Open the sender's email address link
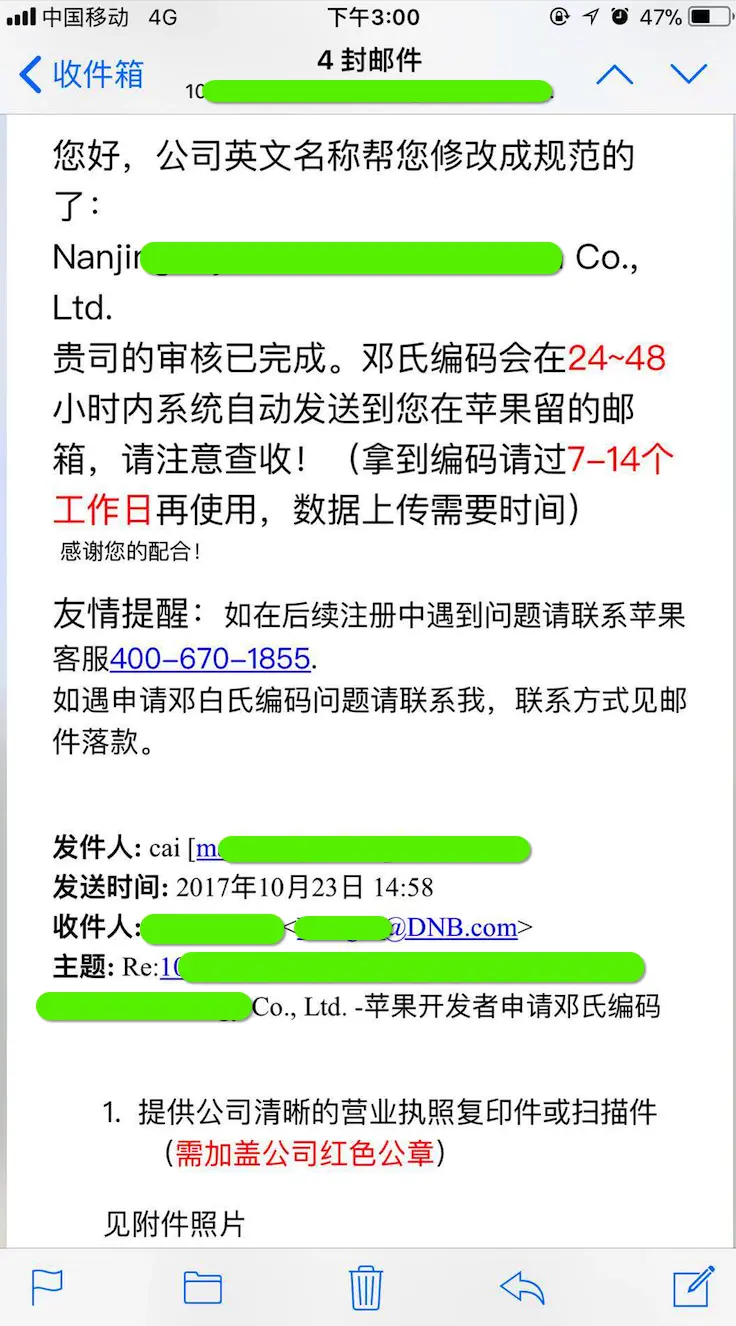736x1326 pixels. (207, 849)
